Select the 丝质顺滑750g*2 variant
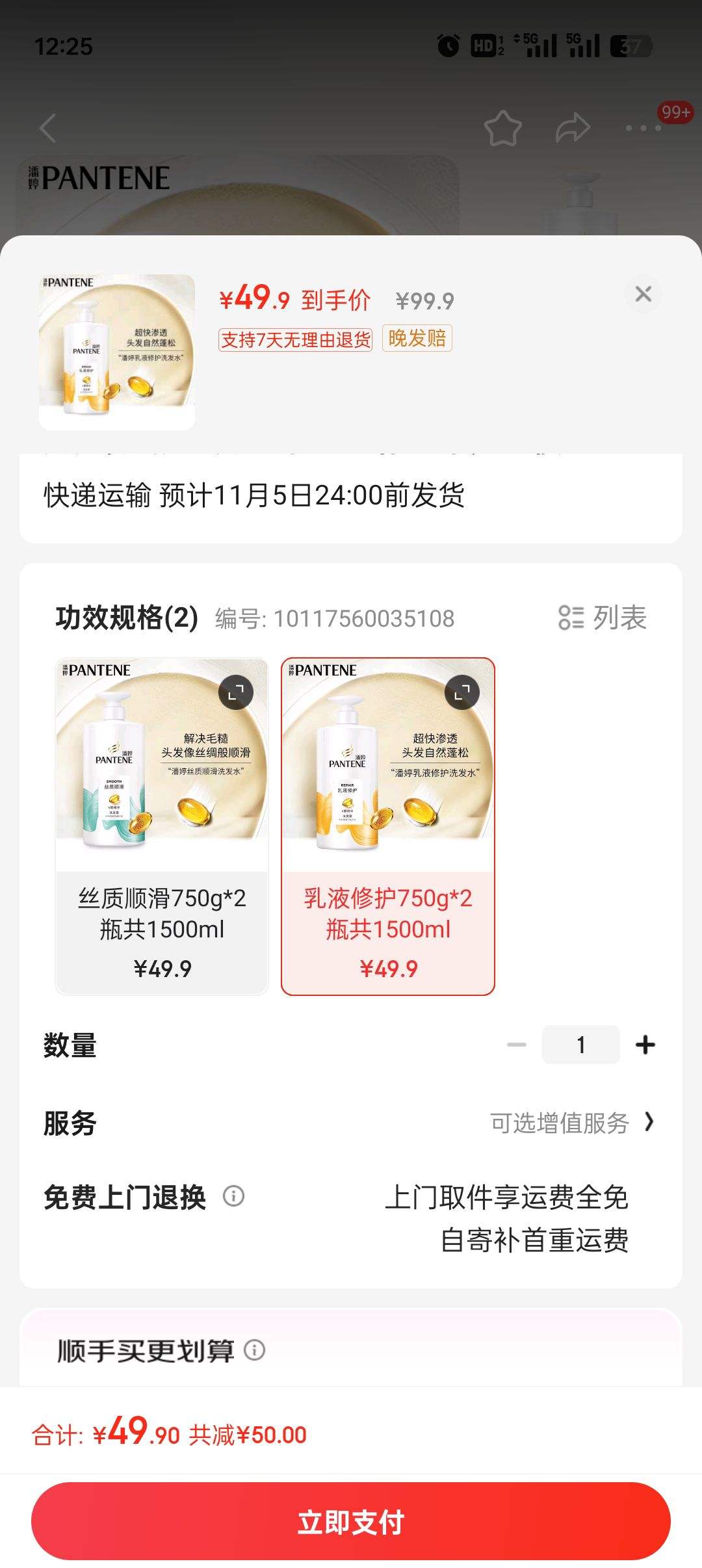702x1568 pixels. [161, 826]
